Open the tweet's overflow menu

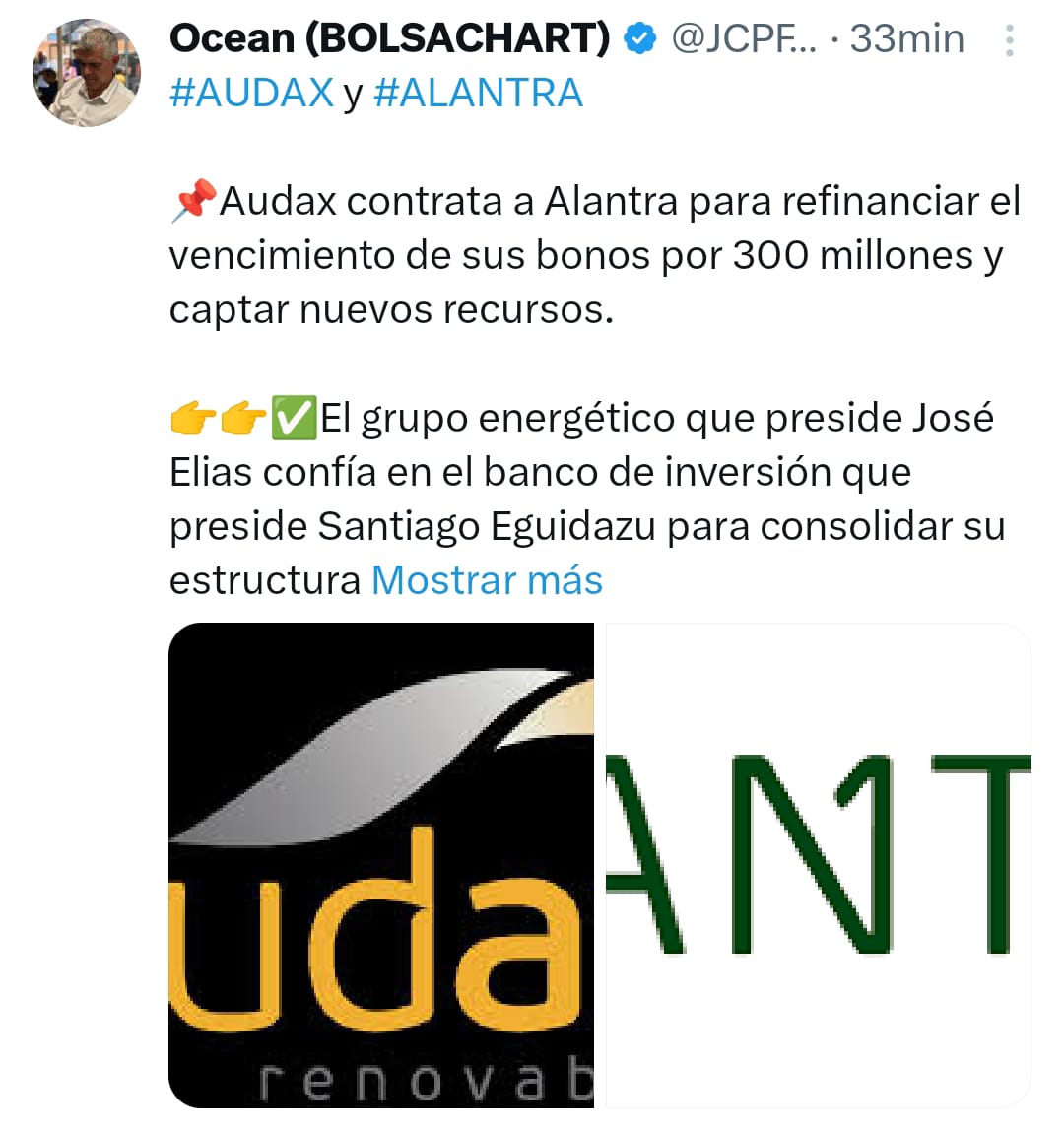coord(1009,40)
